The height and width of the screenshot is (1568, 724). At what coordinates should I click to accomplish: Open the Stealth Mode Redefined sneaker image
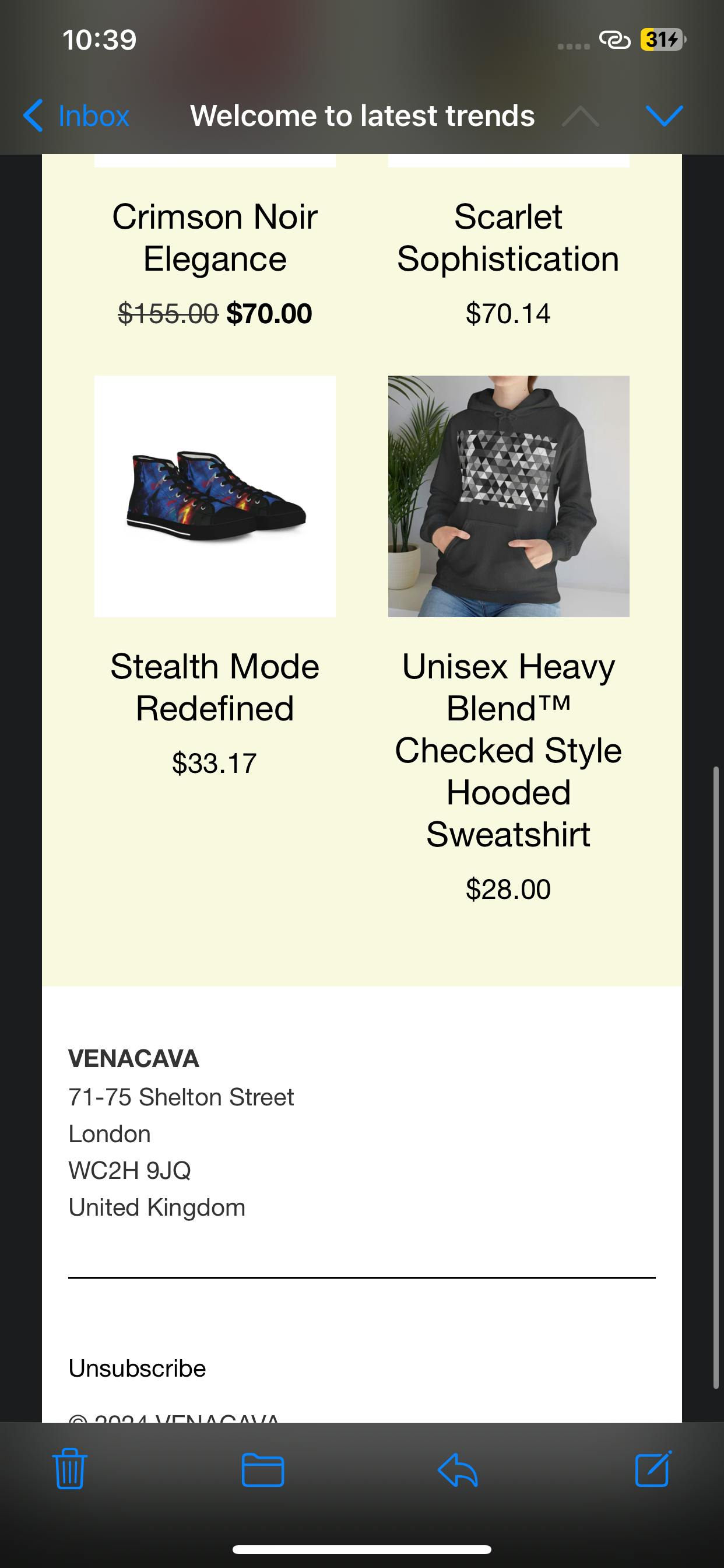pyautogui.click(x=215, y=496)
